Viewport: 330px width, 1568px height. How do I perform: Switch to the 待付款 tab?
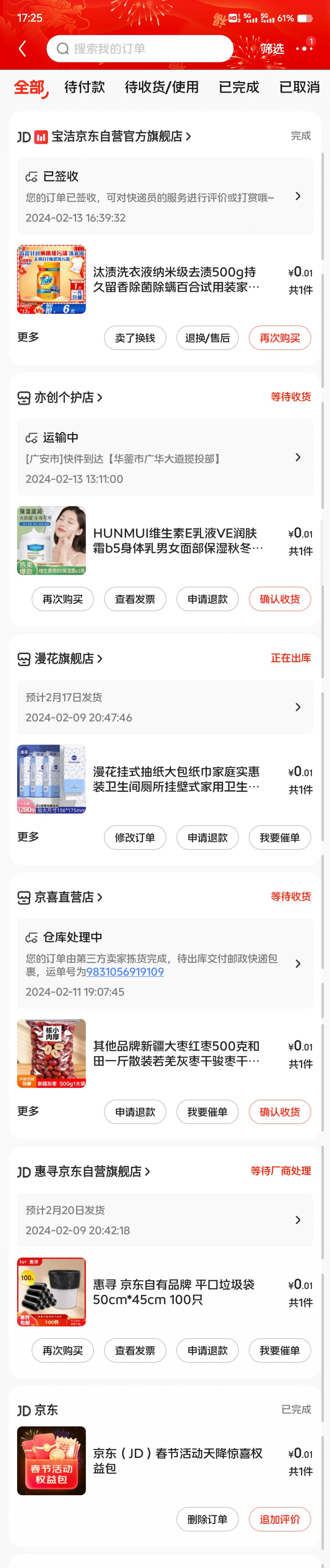pos(84,87)
